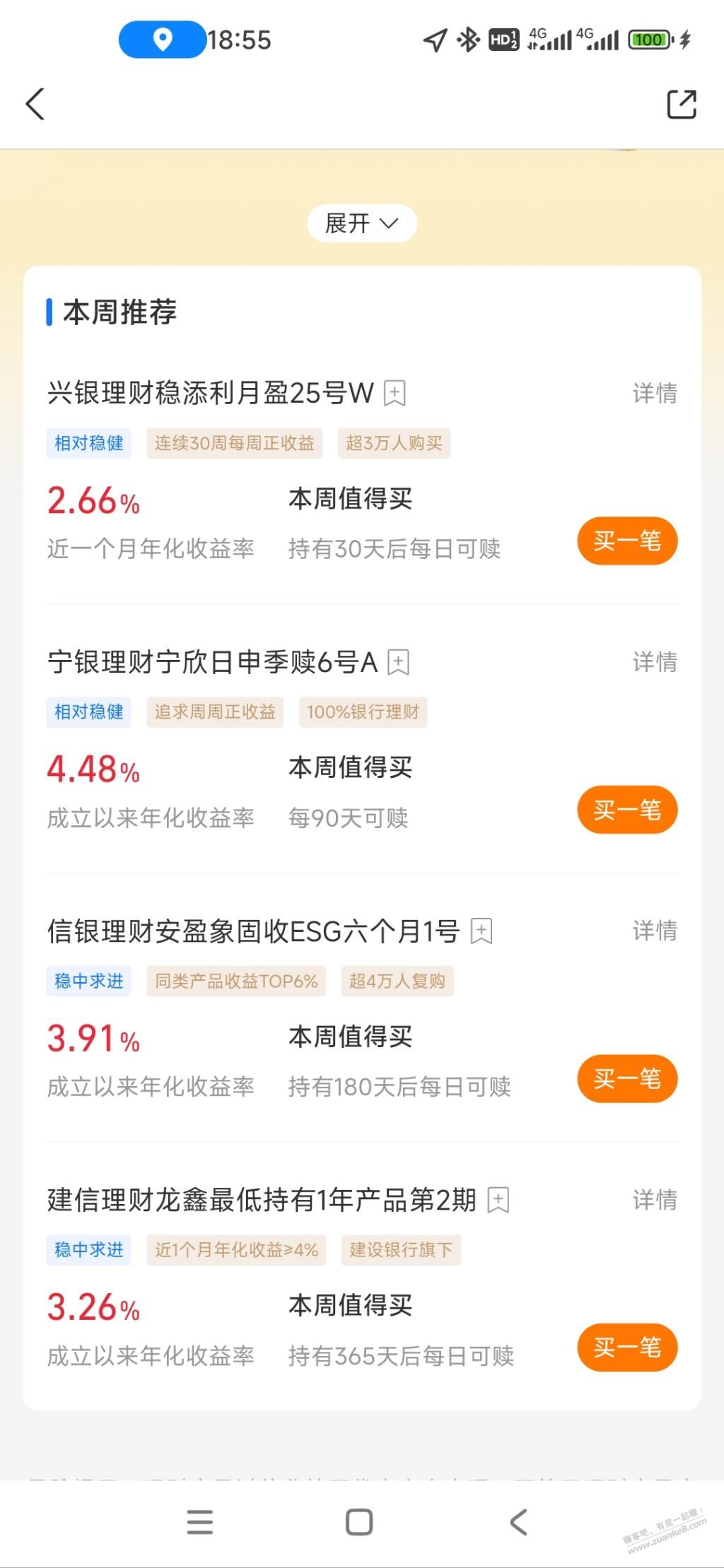Share this page via top-right icon
The image size is (724, 1568).
click(682, 105)
